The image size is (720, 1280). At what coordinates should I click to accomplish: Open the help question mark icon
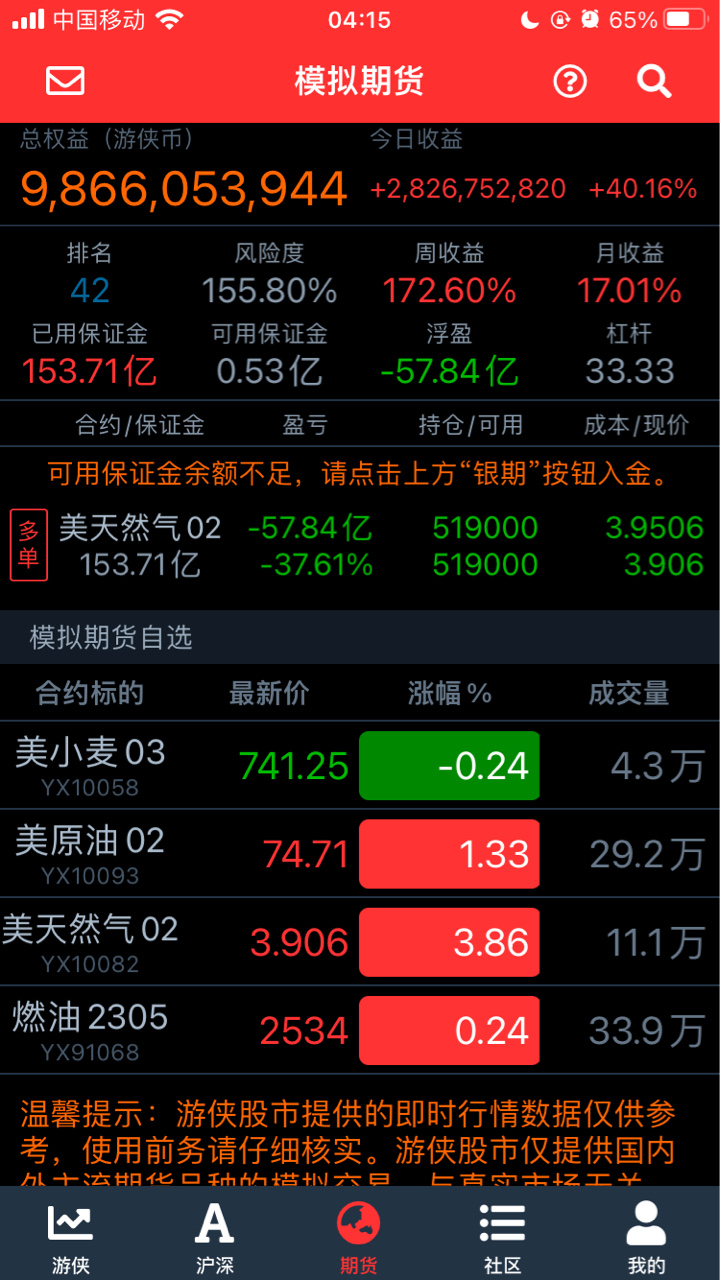tap(570, 81)
